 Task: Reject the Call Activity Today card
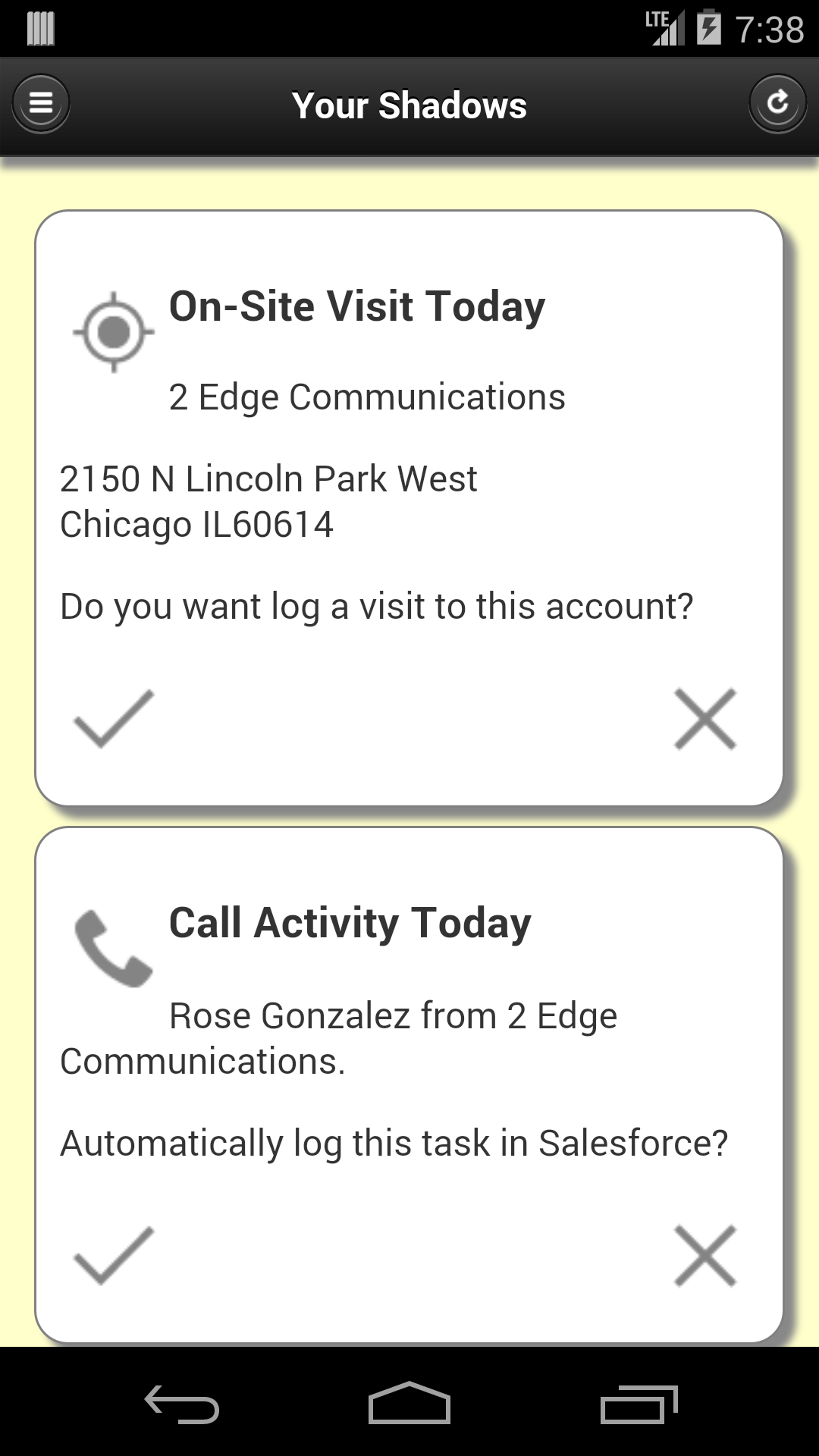click(x=705, y=1256)
